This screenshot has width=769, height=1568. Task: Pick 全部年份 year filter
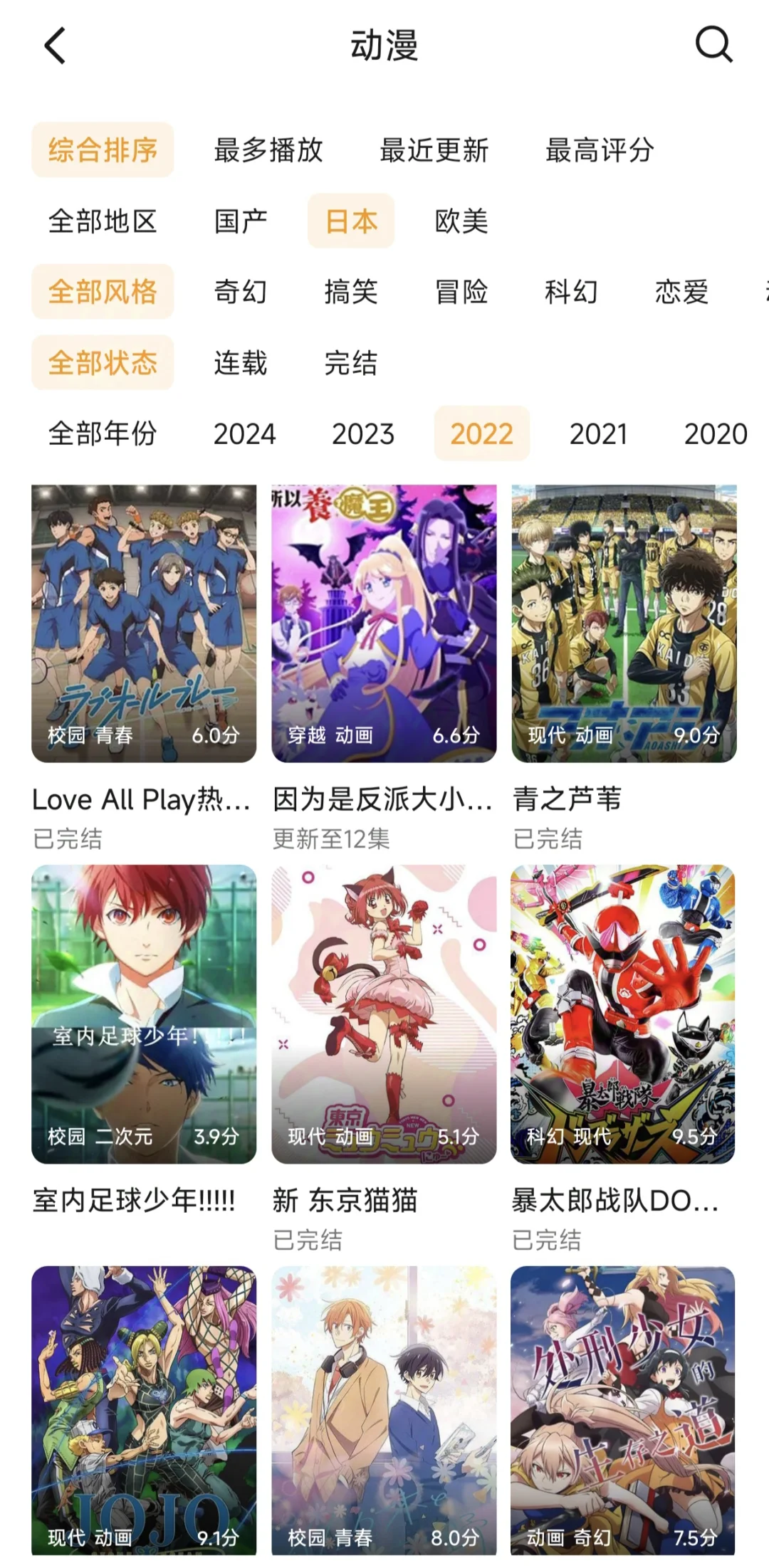103,433
